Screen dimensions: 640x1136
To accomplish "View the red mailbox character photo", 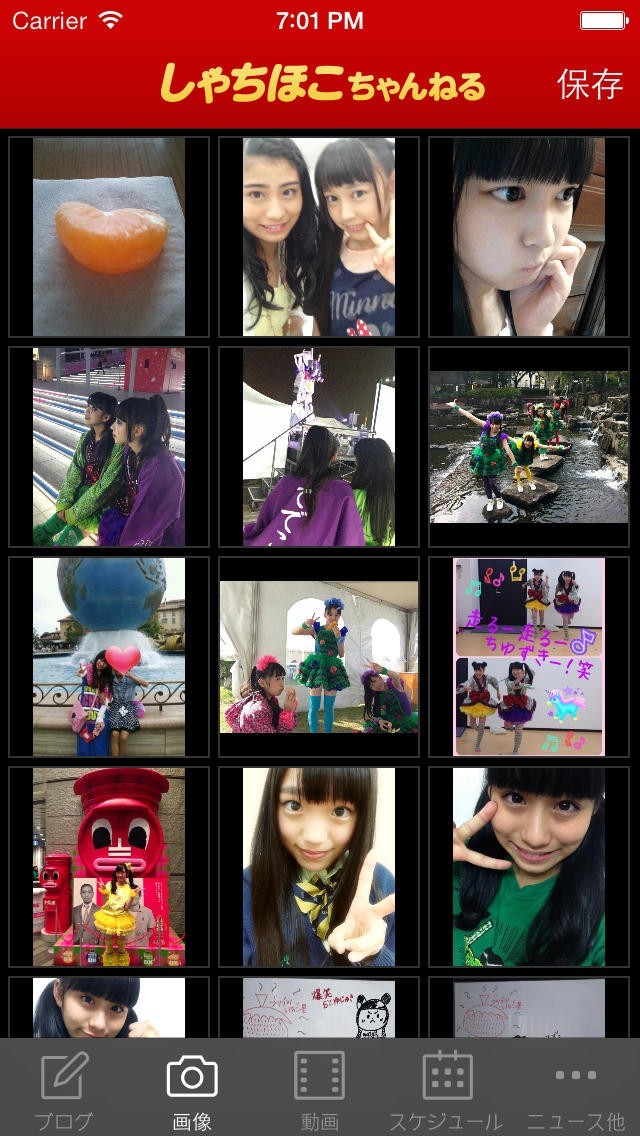I will point(109,867).
